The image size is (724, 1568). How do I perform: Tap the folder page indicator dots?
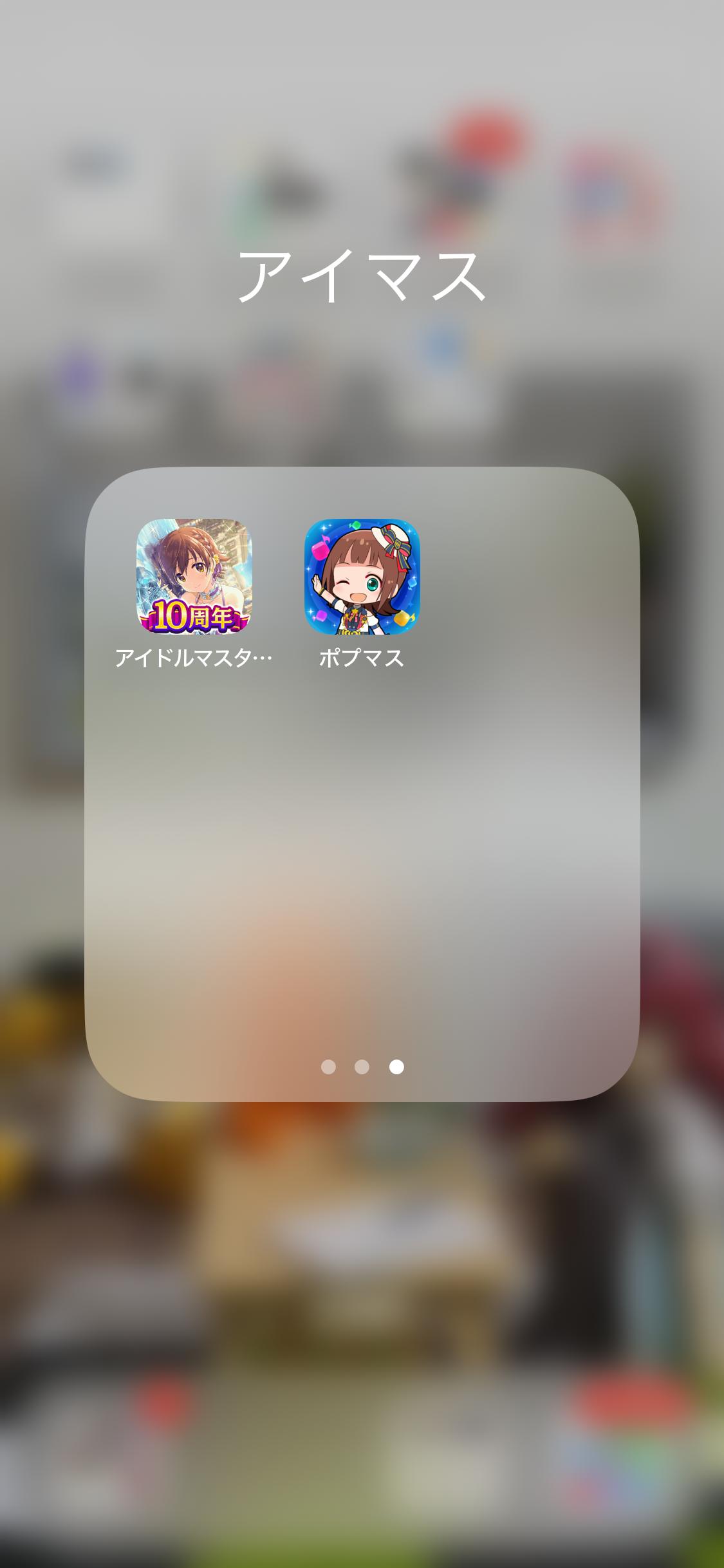point(362,1067)
